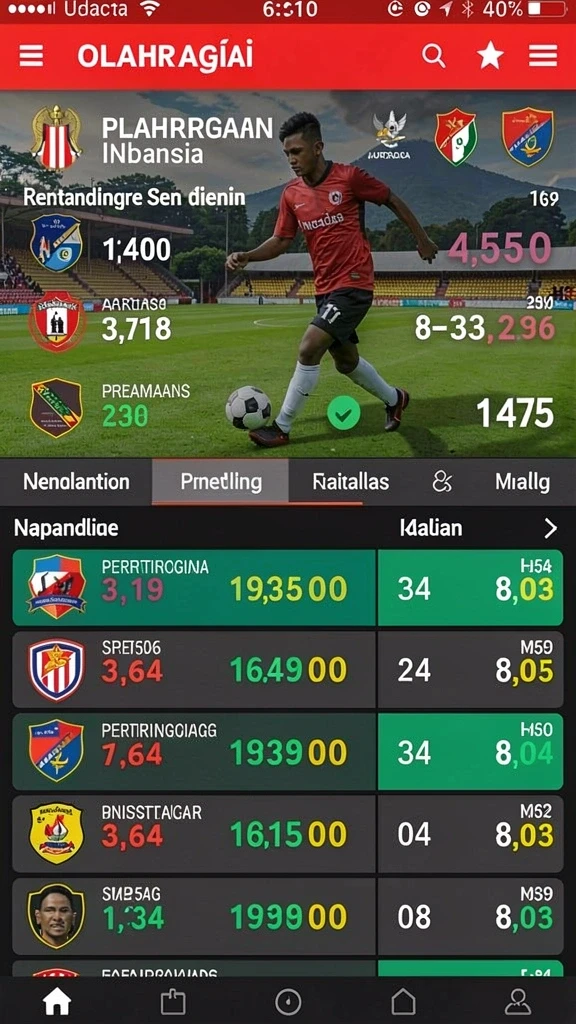
Task: Open the PERTIRINGOIAGG row
Action: click(x=287, y=752)
